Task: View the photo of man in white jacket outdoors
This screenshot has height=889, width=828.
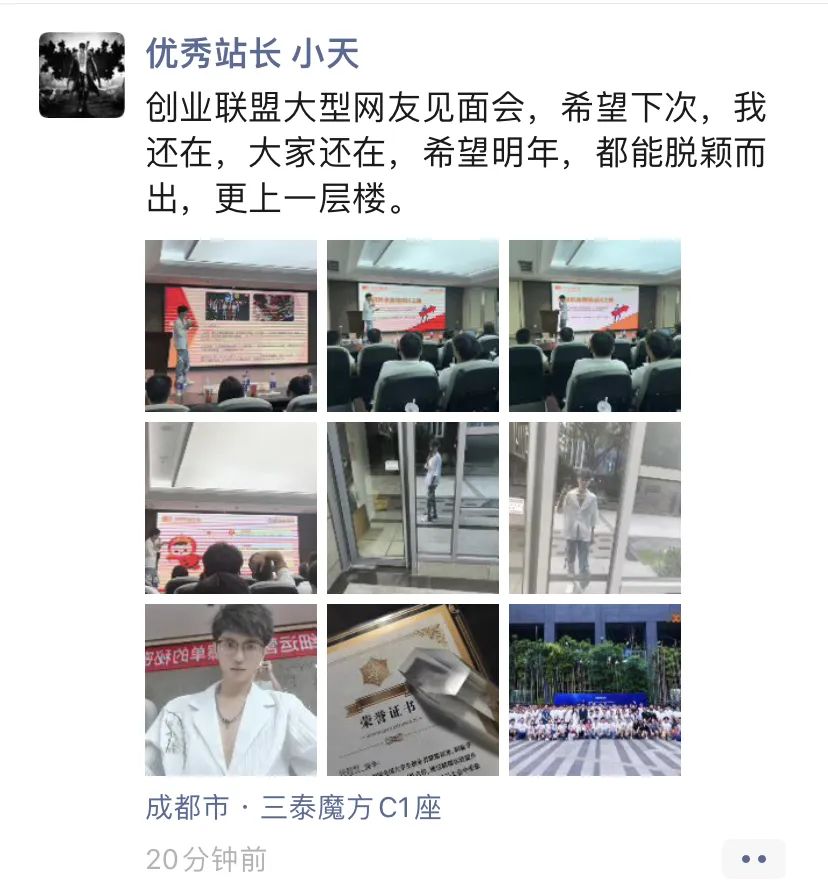Action: tap(595, 507)
